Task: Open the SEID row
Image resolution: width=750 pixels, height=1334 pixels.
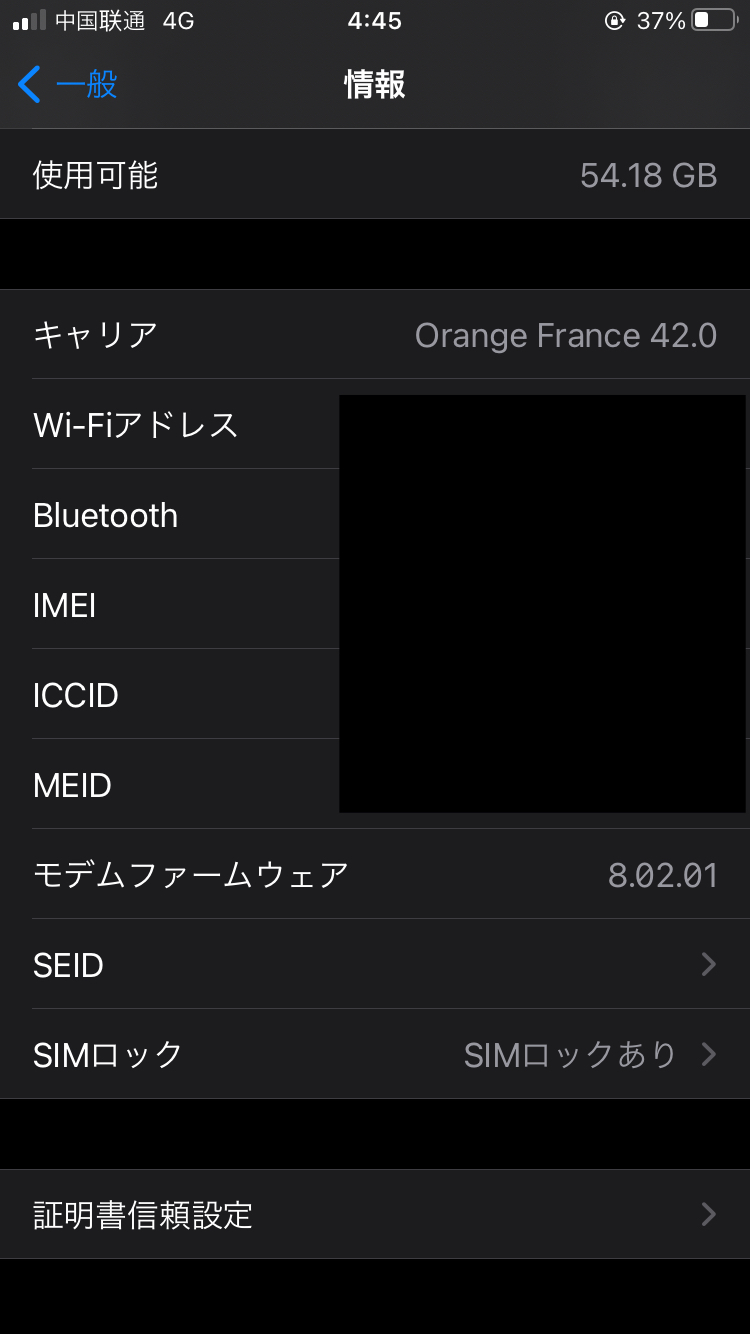Action: click(375, 964)
